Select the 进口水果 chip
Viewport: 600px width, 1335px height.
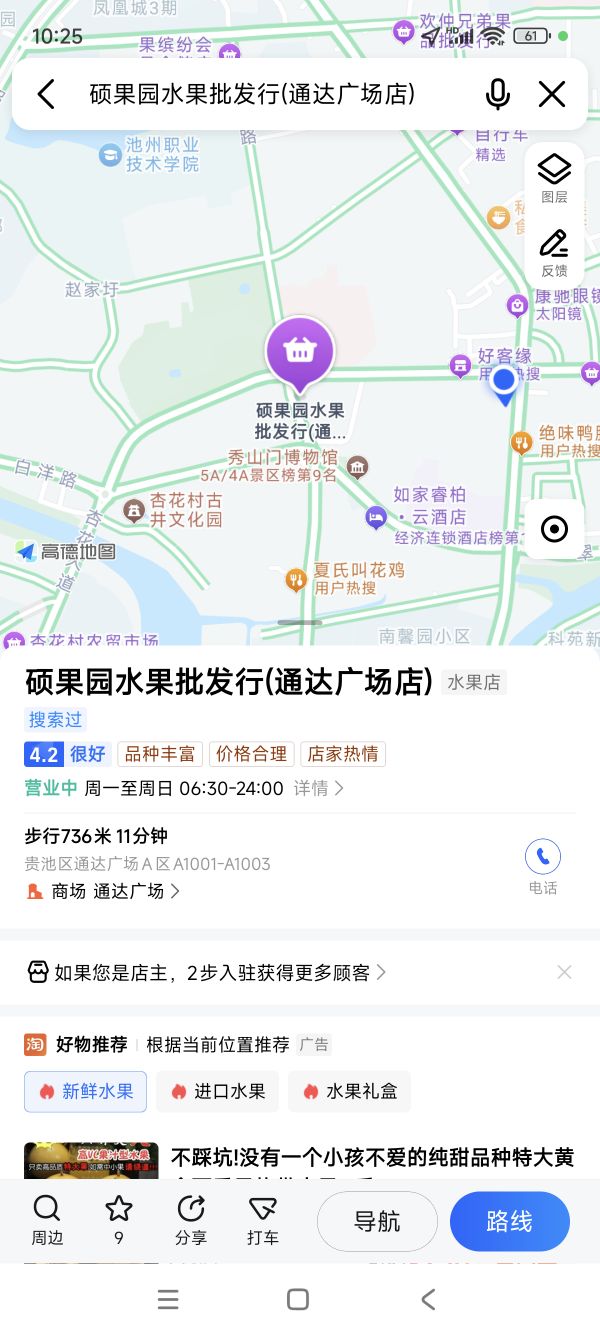click(x=218, y=1091)
